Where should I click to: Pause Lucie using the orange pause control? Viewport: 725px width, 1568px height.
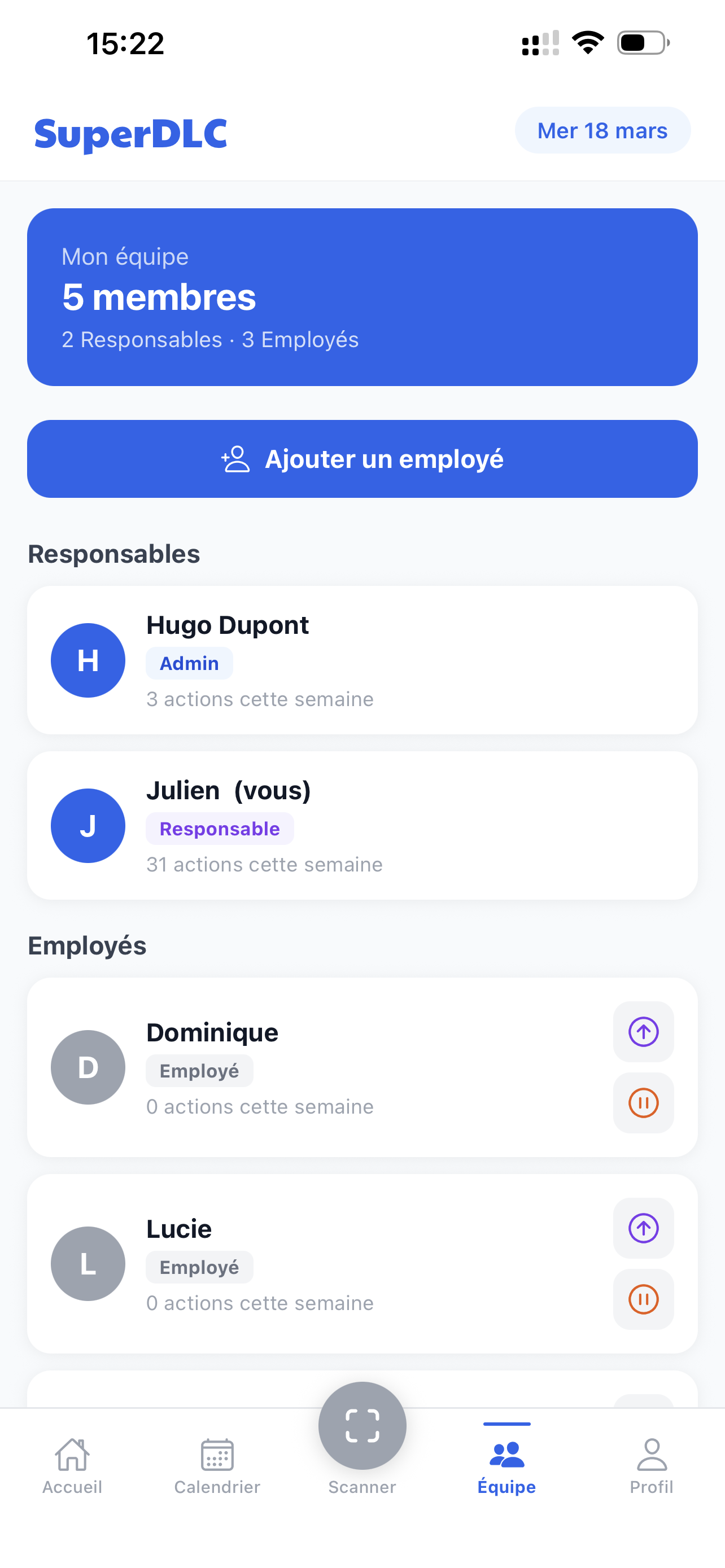pos(643,1300)
